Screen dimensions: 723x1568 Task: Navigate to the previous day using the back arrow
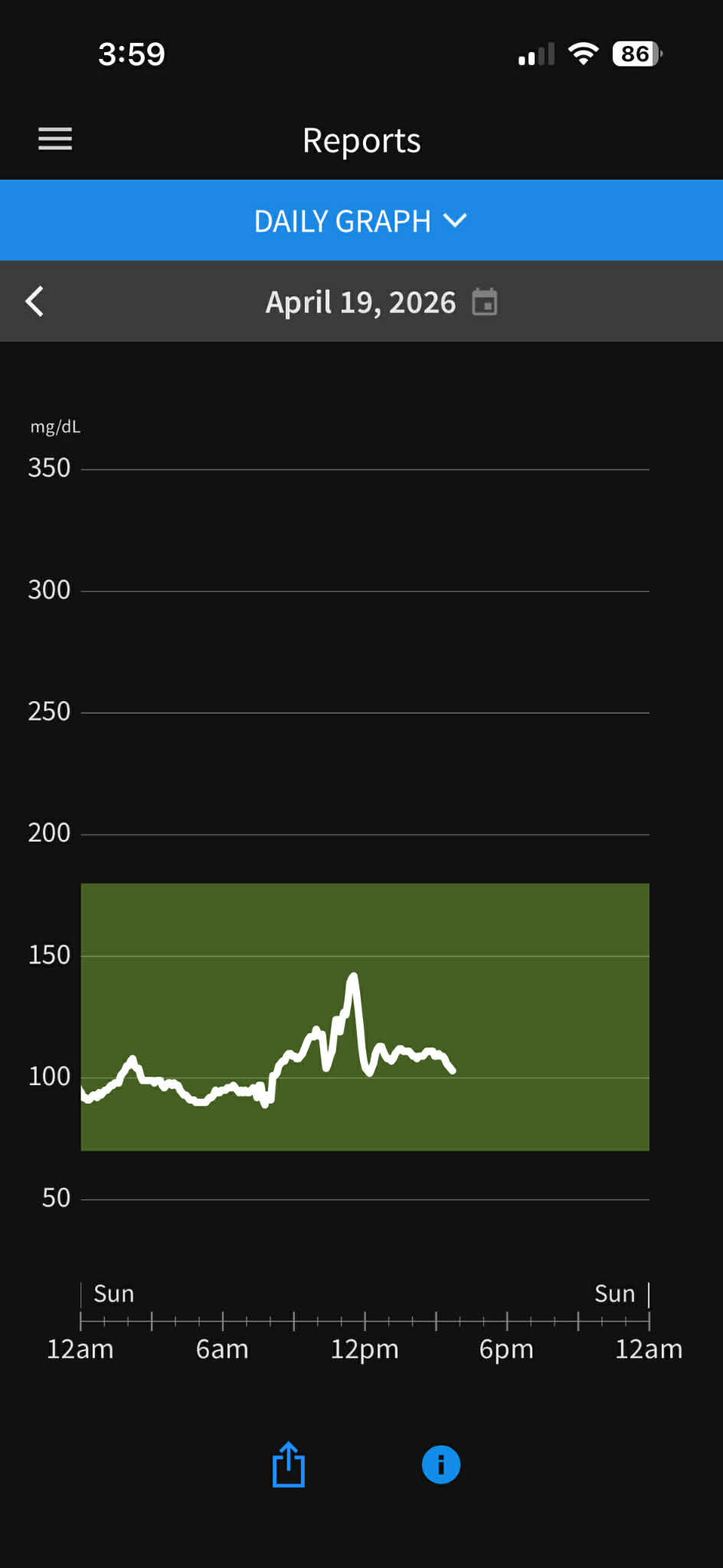click(34, 302)
